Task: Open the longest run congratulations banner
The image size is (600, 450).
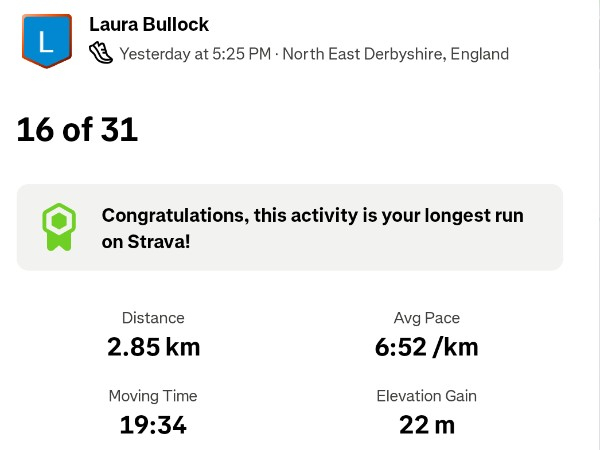Action: point(290,227)
